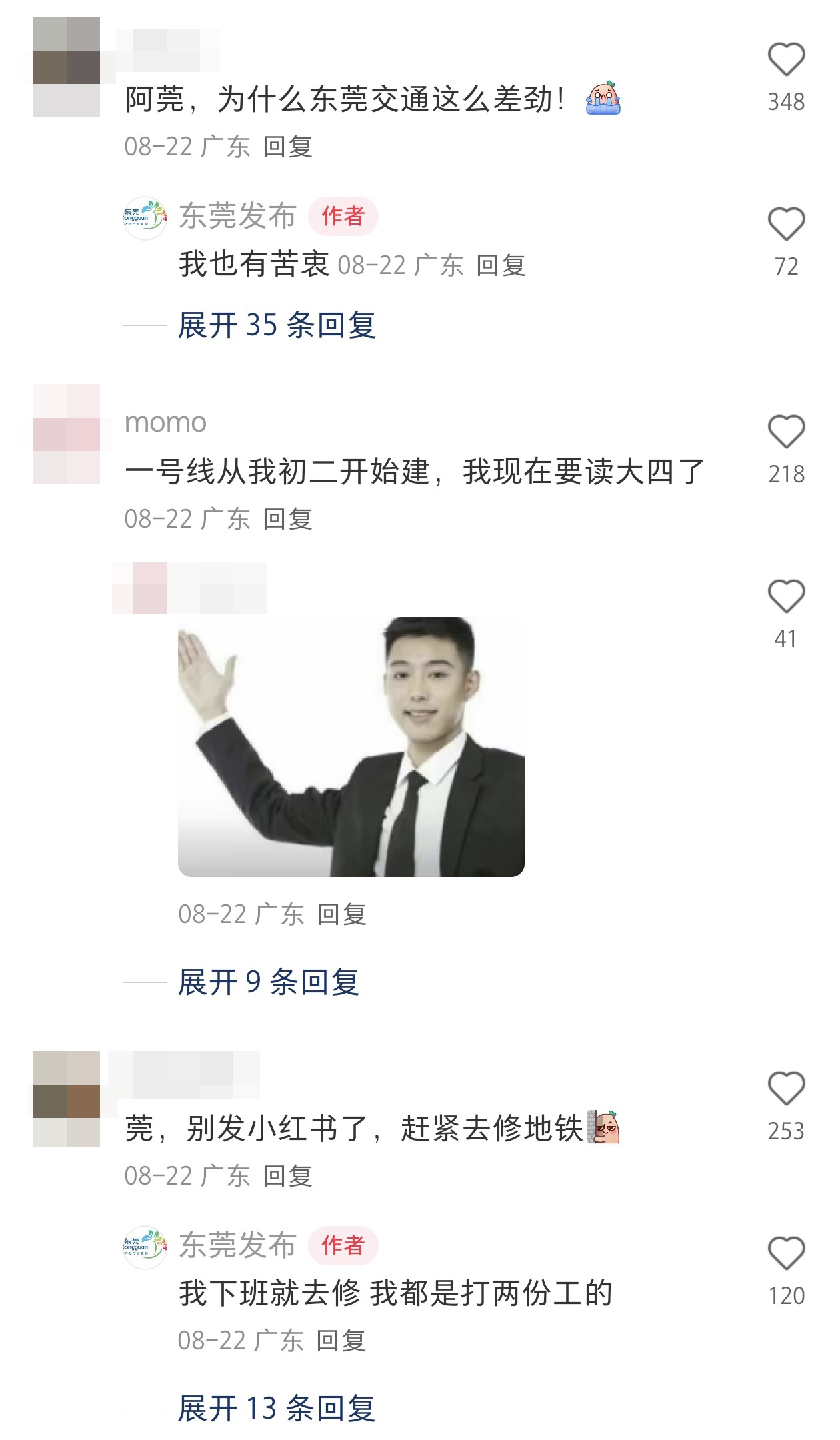Reply to the author's 我也有苦衷 comment
The width and height of the screenshot is (840, 1440).
click(x=501, y=266)
